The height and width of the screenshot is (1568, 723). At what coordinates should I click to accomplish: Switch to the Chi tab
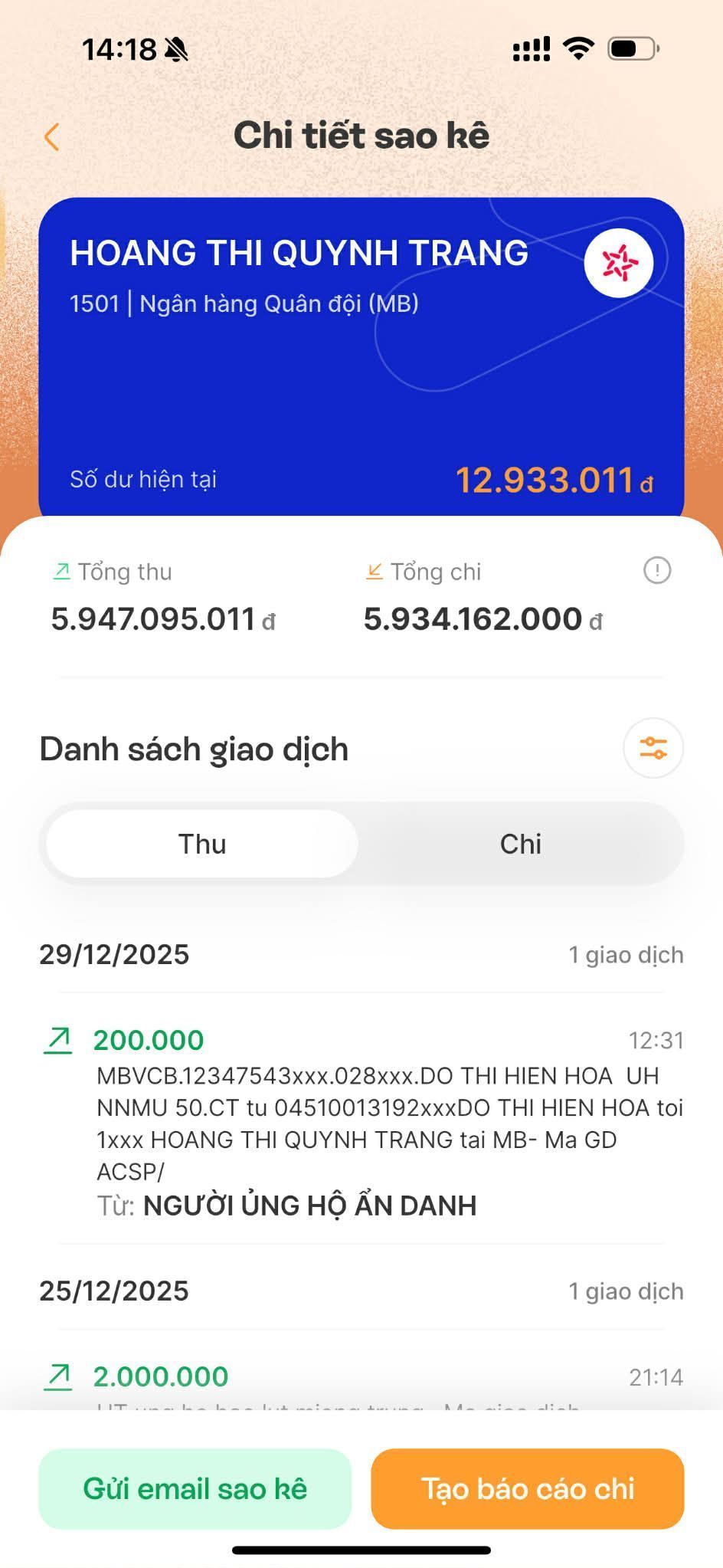520,844
